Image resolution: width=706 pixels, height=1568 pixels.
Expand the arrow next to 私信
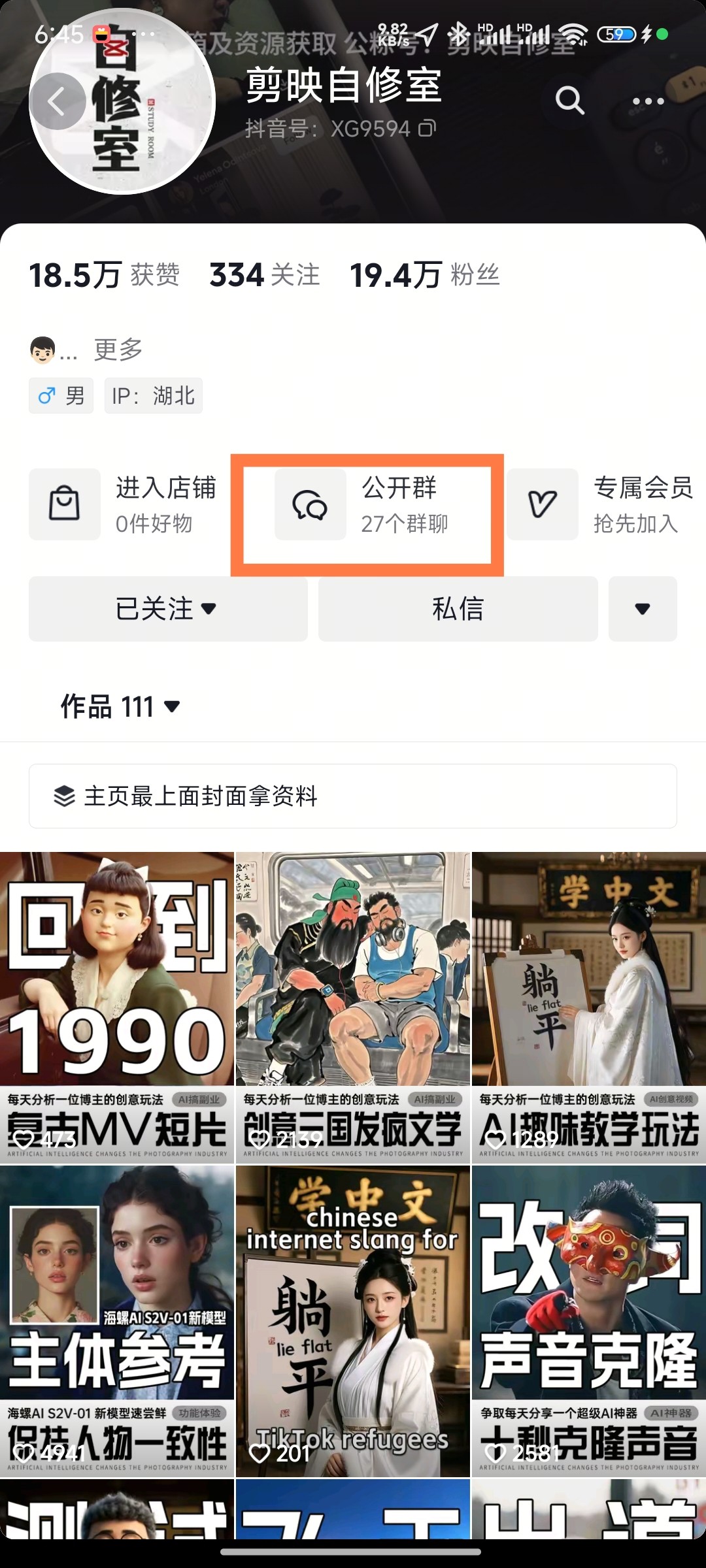643,609
